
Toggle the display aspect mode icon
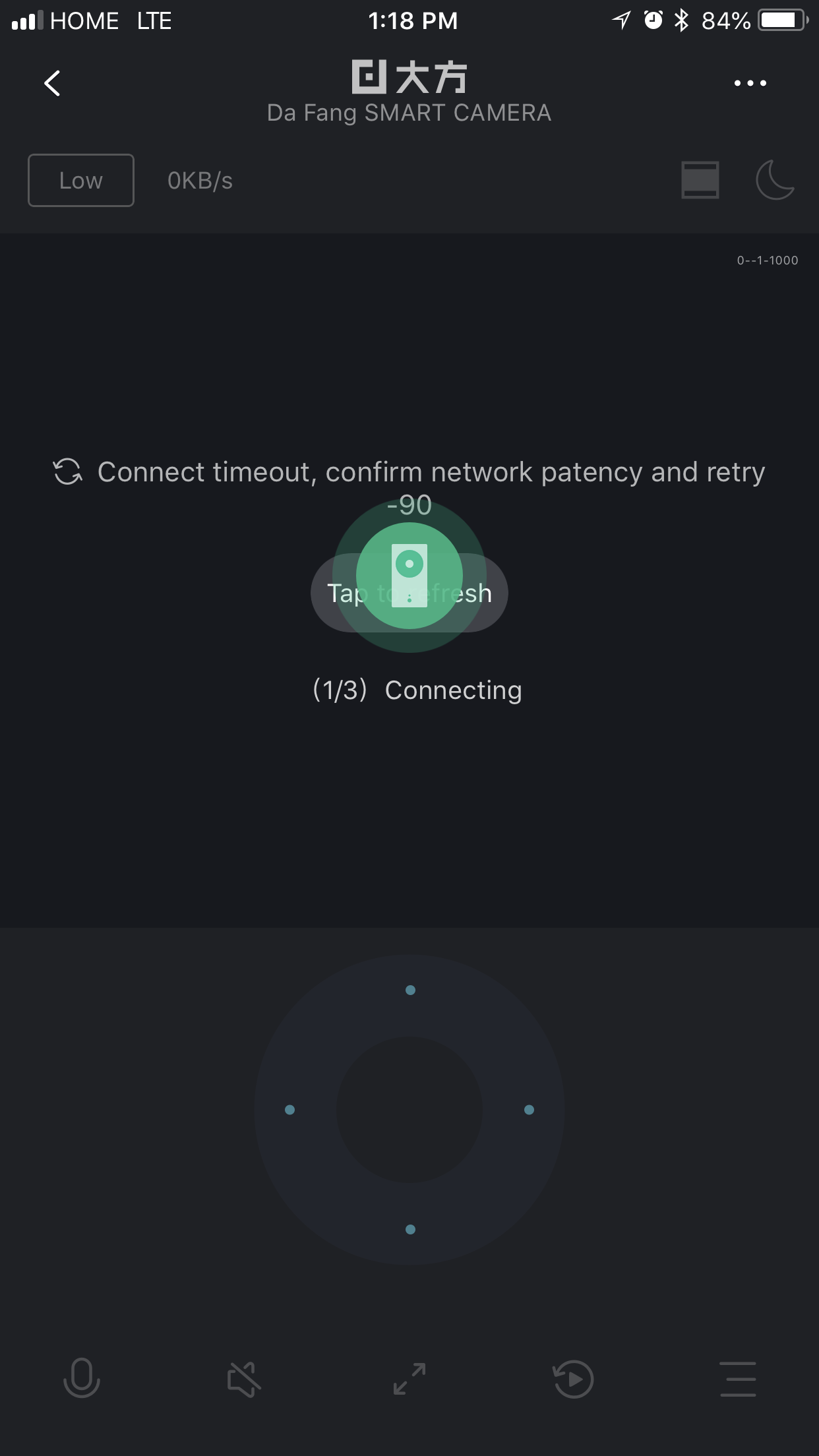click(700, 180)
